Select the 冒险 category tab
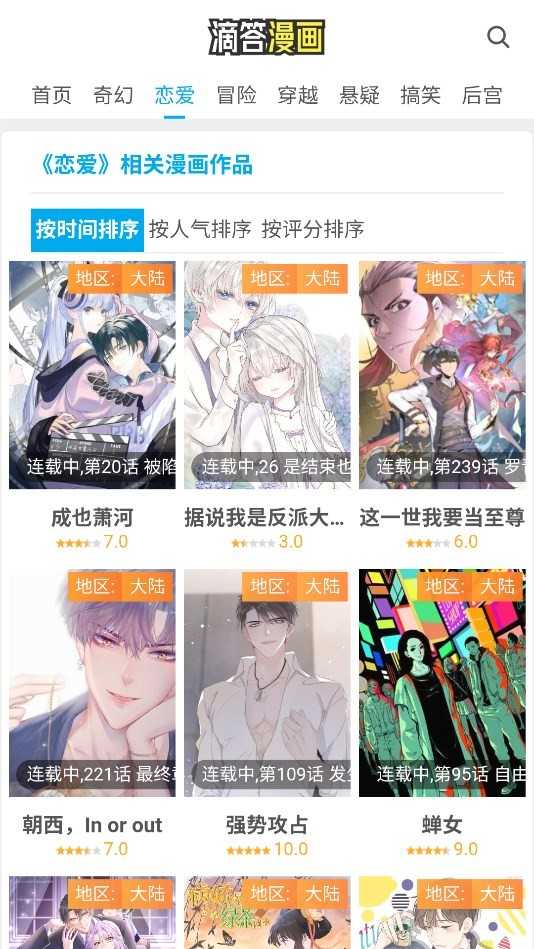Image resolution: width=534 pixels, height=949 pixels. pos(236,96)
